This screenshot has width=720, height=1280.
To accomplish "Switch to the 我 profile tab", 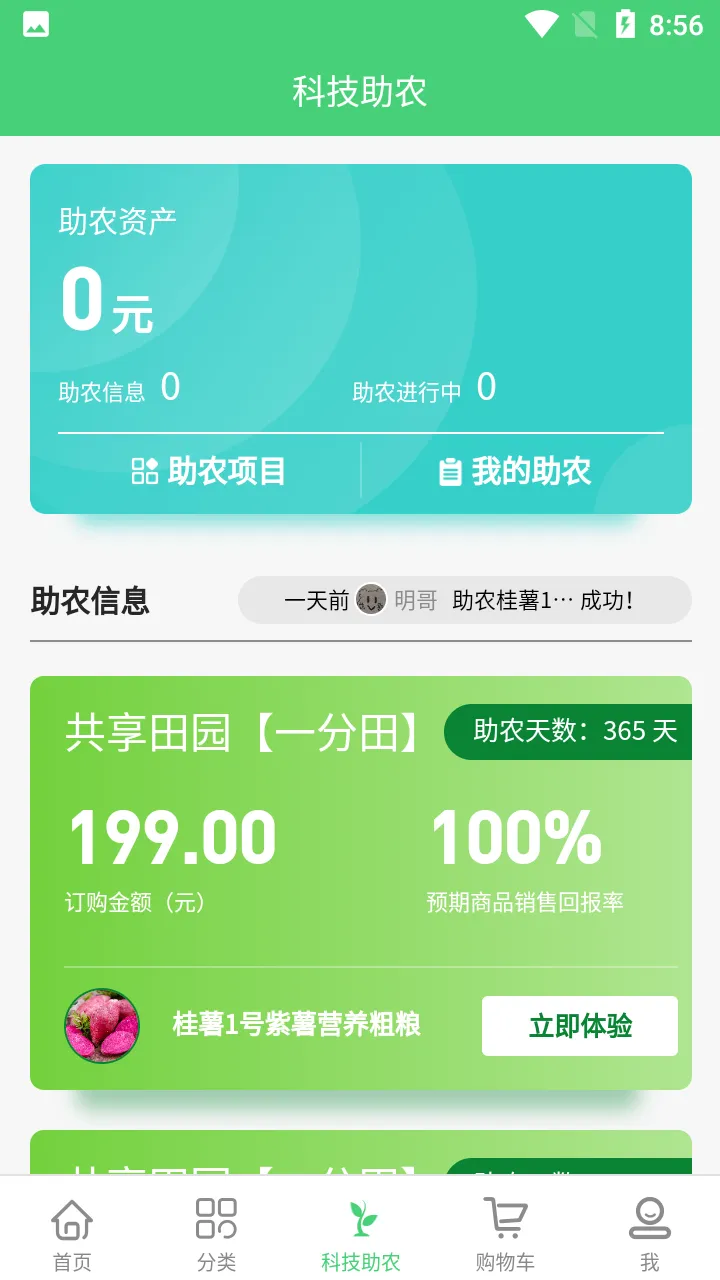I will click(x=649, y=1235).
